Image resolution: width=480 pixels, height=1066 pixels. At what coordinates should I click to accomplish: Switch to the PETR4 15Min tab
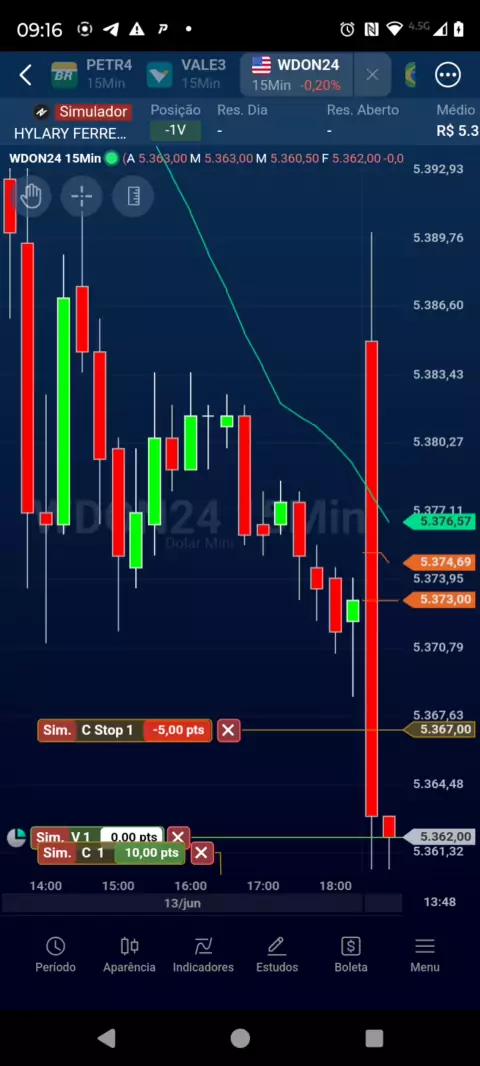click(x=92, y=74)
